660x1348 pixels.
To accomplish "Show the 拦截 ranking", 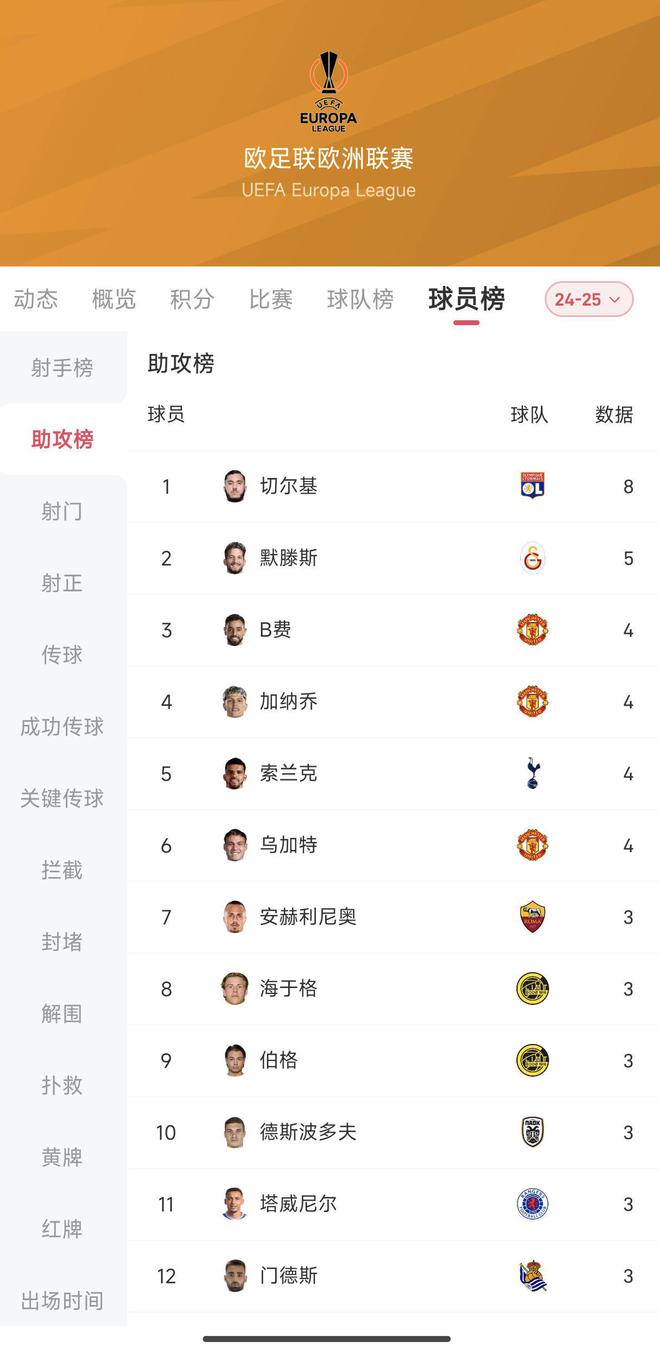I will point(62,870).
